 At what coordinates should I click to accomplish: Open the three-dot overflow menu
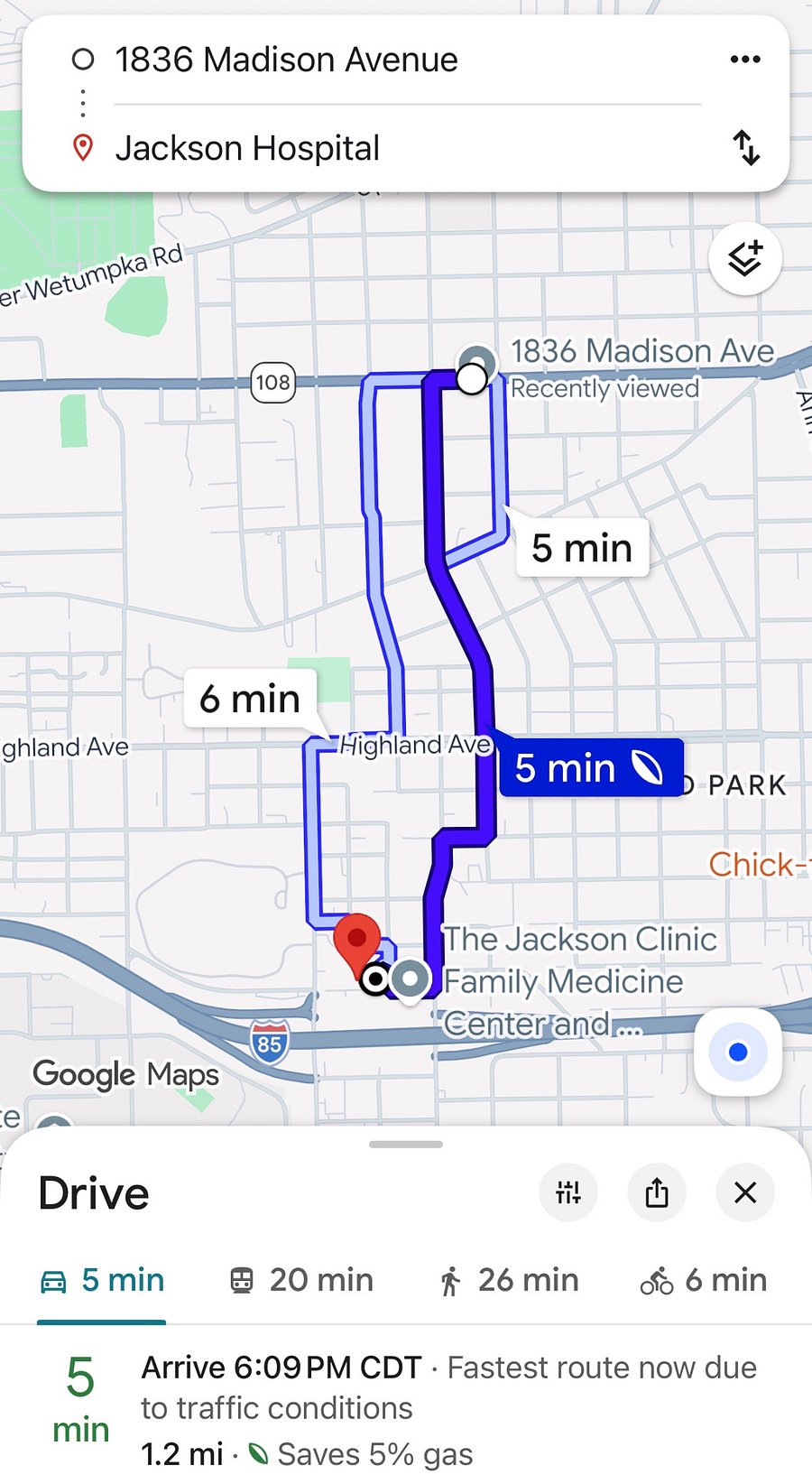[745, 60]
